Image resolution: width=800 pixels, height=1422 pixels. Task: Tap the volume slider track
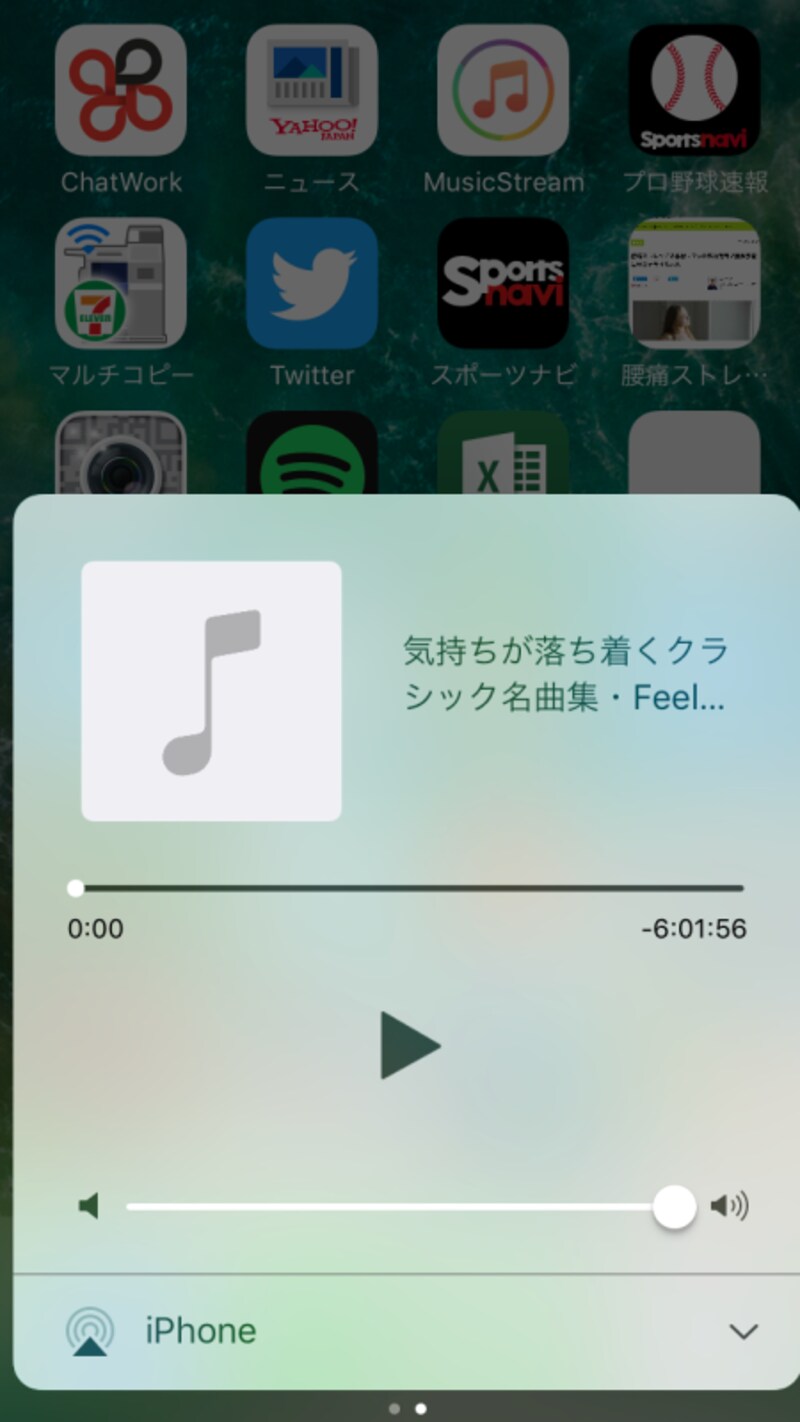[x=400, y=1207]
